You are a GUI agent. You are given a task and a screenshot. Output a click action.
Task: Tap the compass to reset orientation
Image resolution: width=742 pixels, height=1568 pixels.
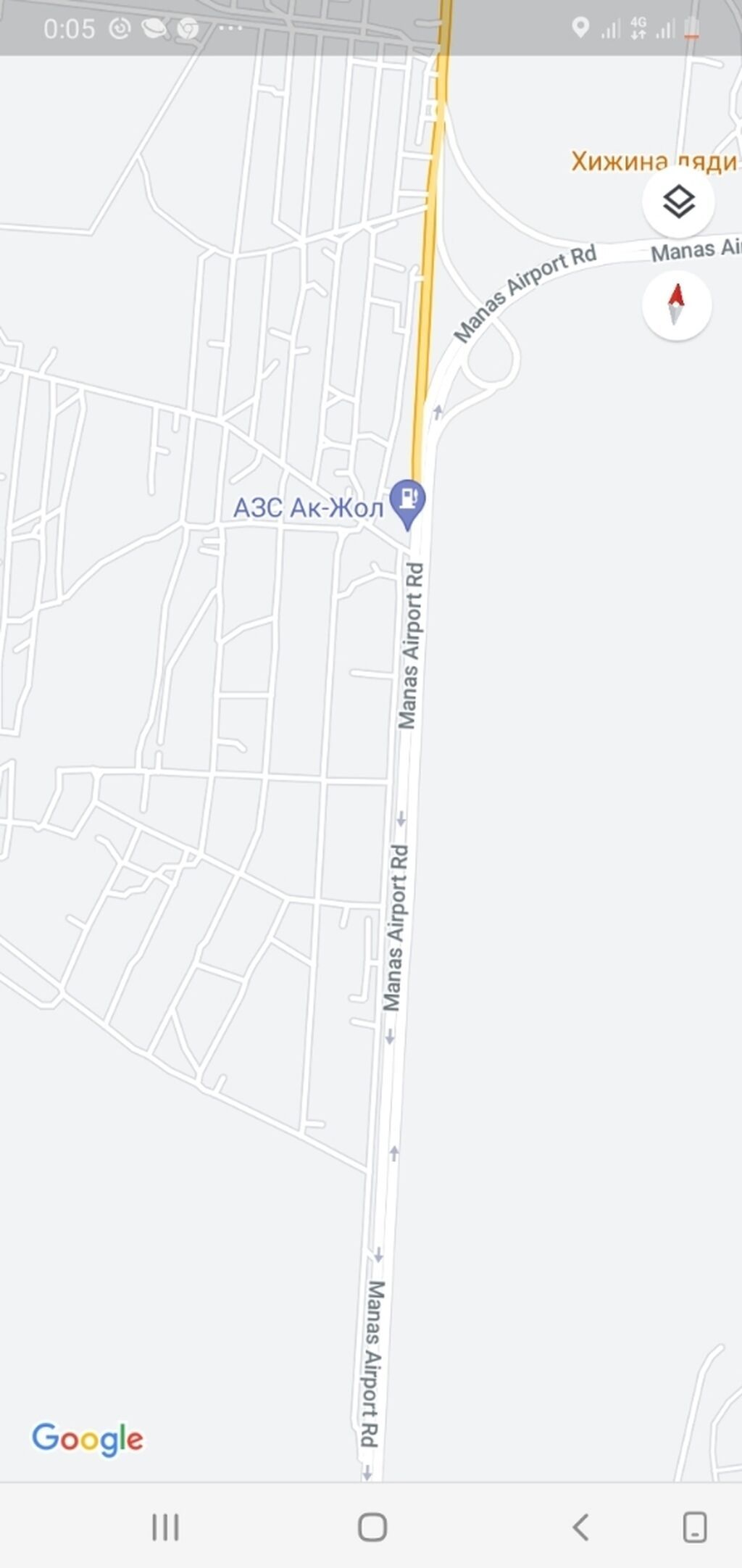[676, 305]
